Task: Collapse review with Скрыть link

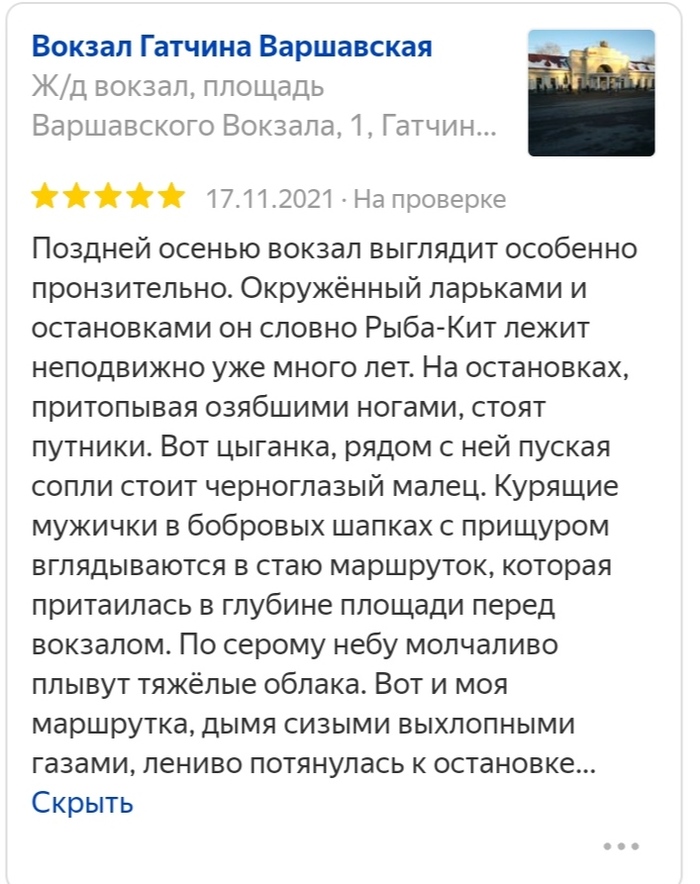Action: pos(82,802)
